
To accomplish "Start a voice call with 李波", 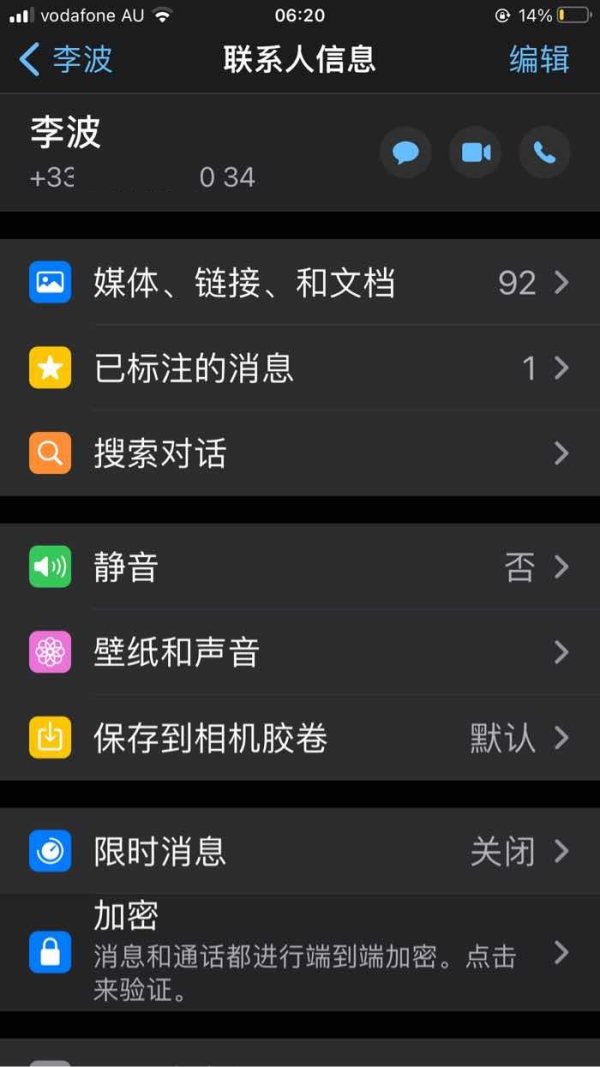I will click(544, 153).
